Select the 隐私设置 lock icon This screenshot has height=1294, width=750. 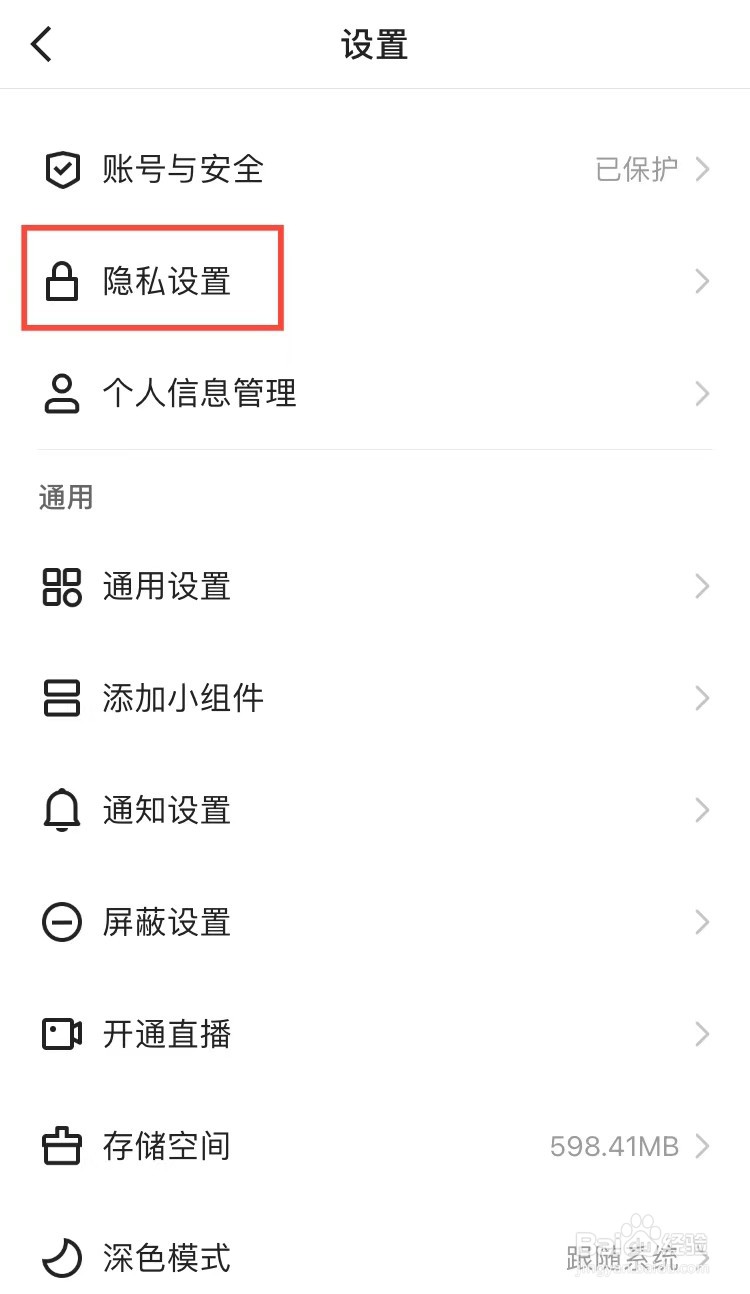pyautogui.click(x=62, y=281)
